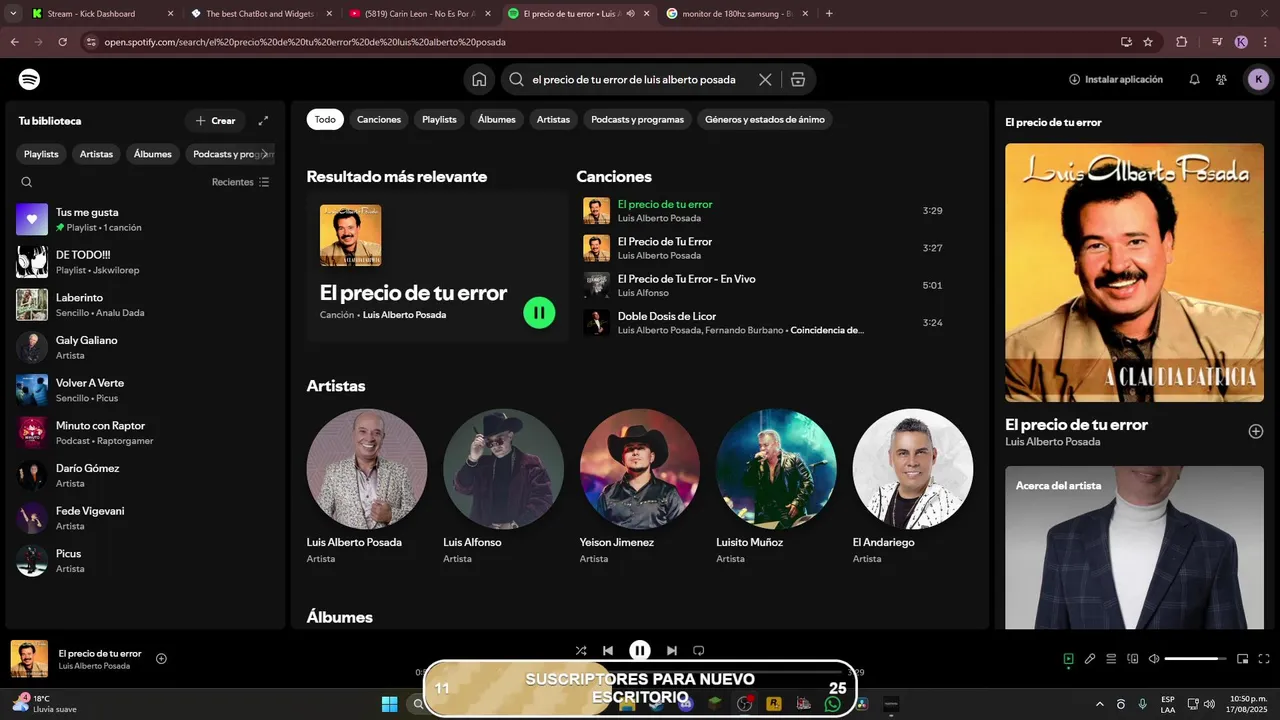This screenshot has width=1280, height=720.
Task: Switch to the Álbumes filter
Action: pos(496,120)
